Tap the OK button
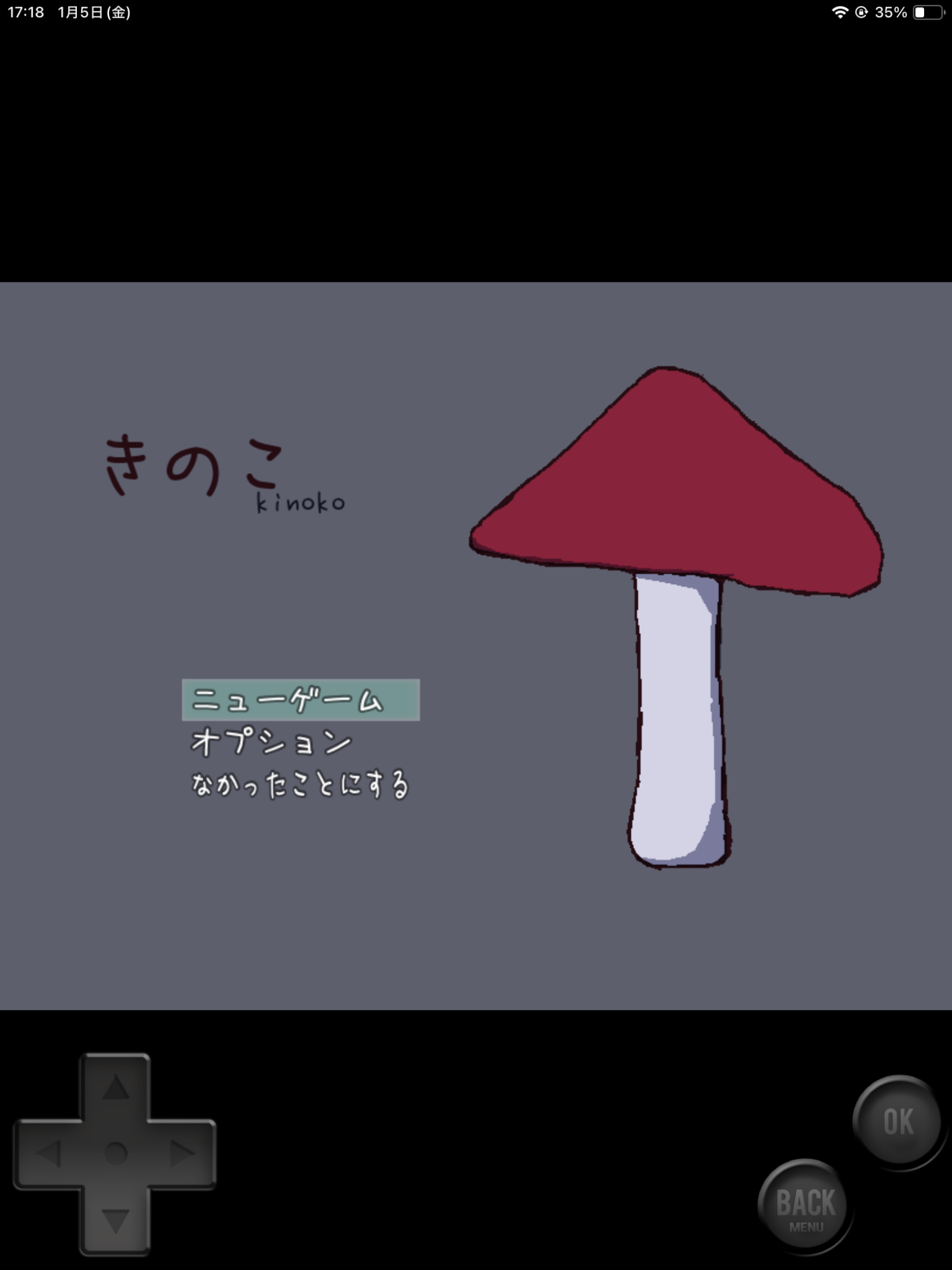 pyautogui.click(x=897, y=1121)
